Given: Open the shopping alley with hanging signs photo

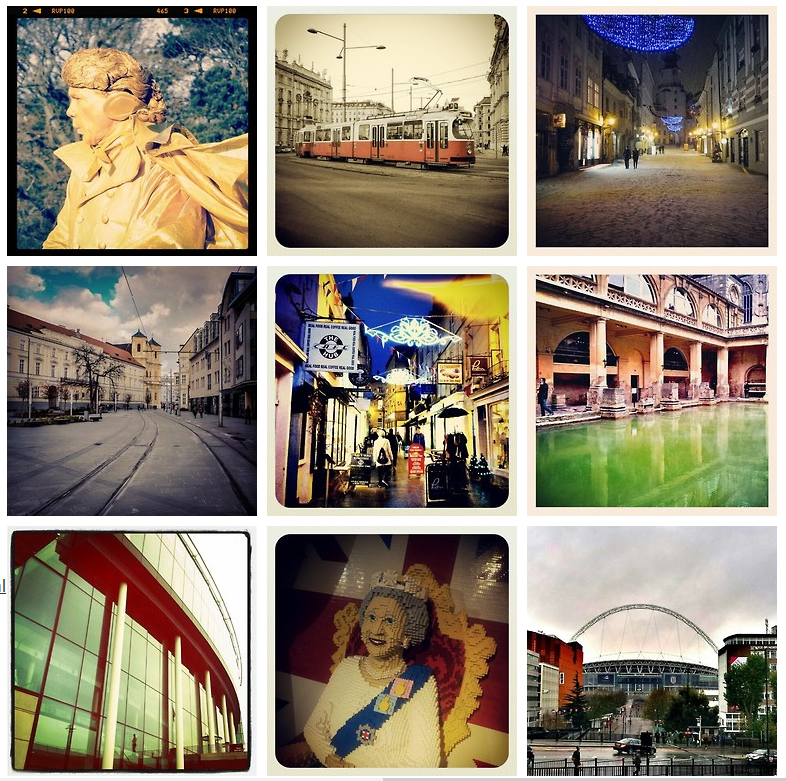Looking at the screenshot, I should (391, 391).
